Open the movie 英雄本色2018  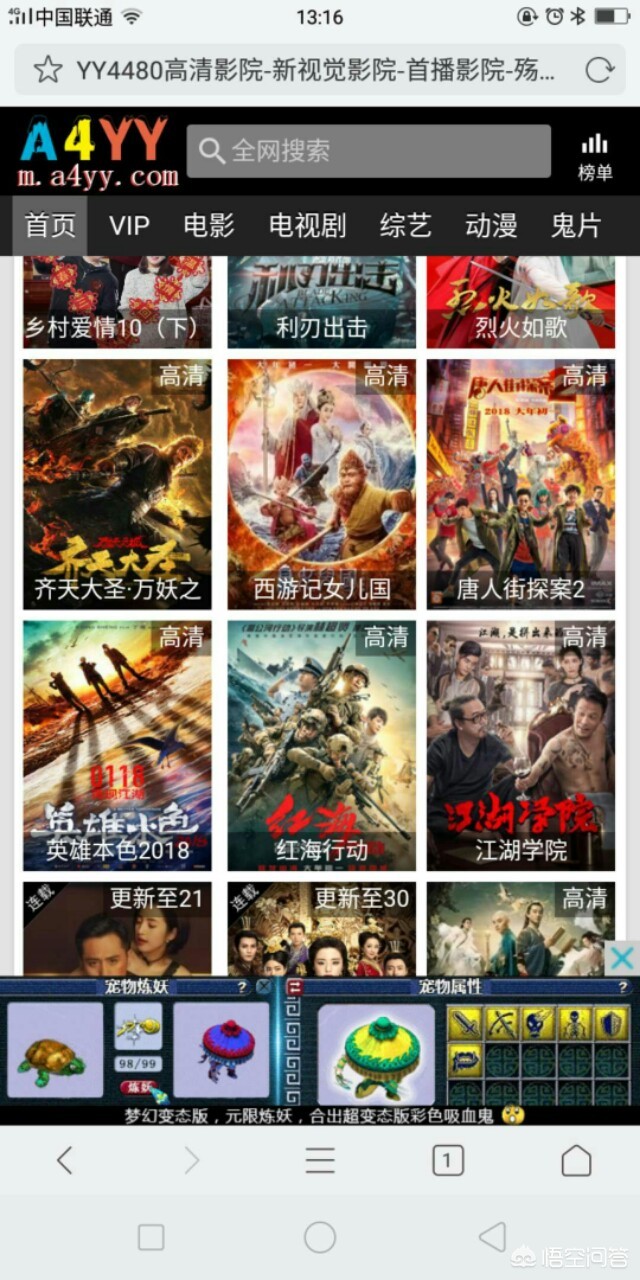(x=117, y=745)
